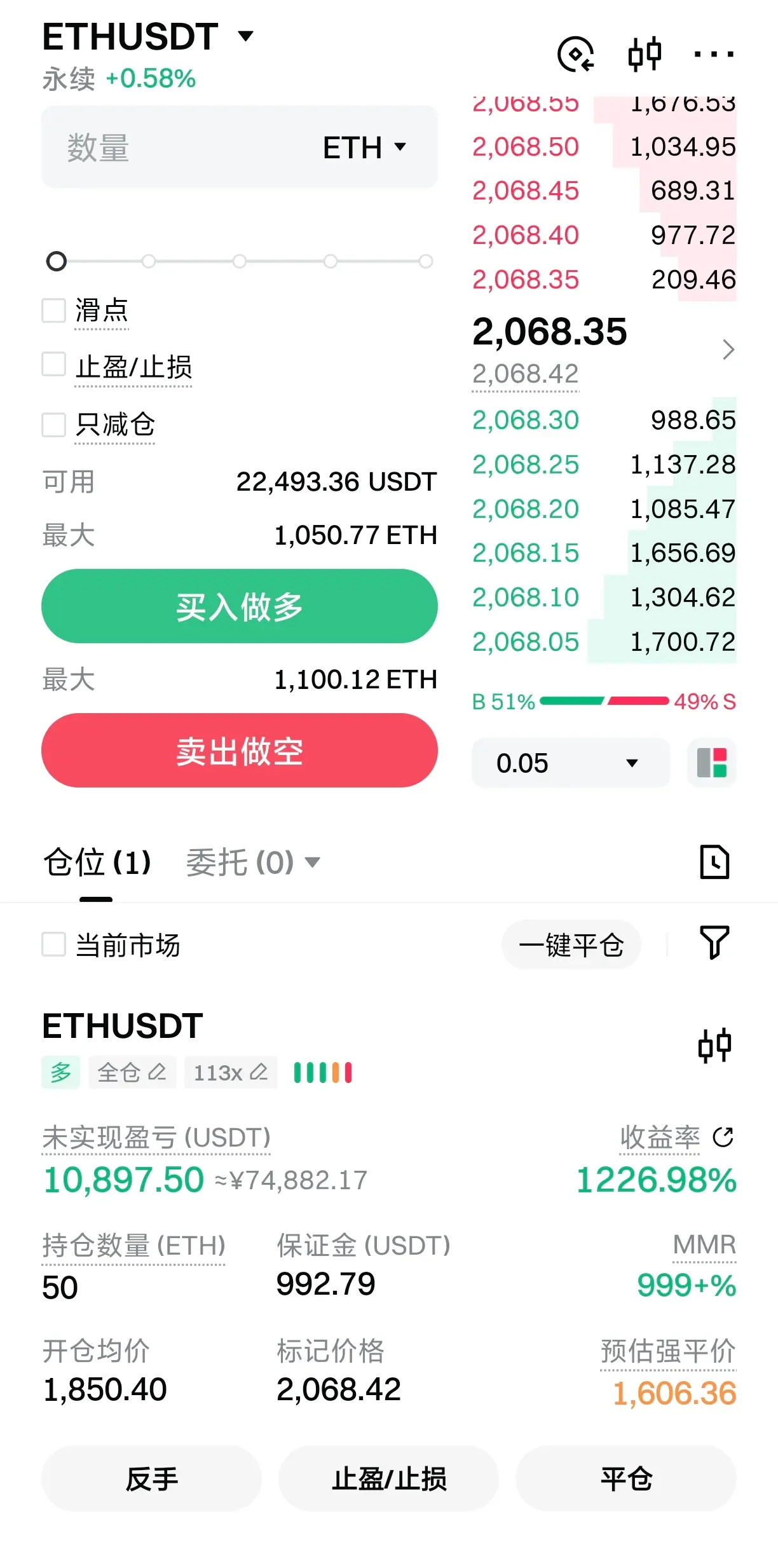Screen dimensions: 778x1568
Task: Change the ETH quantity unit dropdown
Action: click(364, 147)
